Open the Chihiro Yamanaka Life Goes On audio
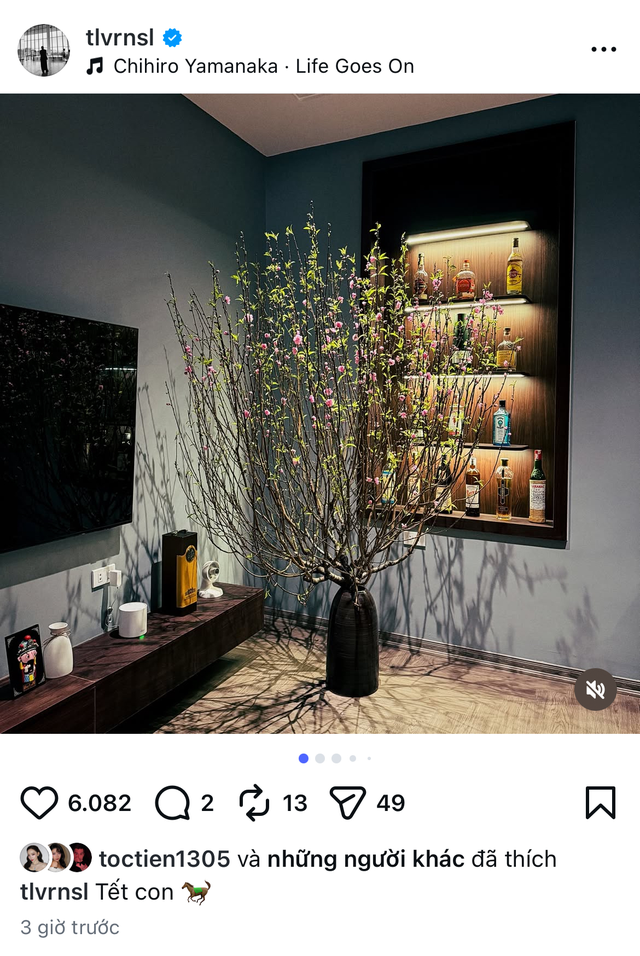The image size is (640, 956). tap(263, 66)
